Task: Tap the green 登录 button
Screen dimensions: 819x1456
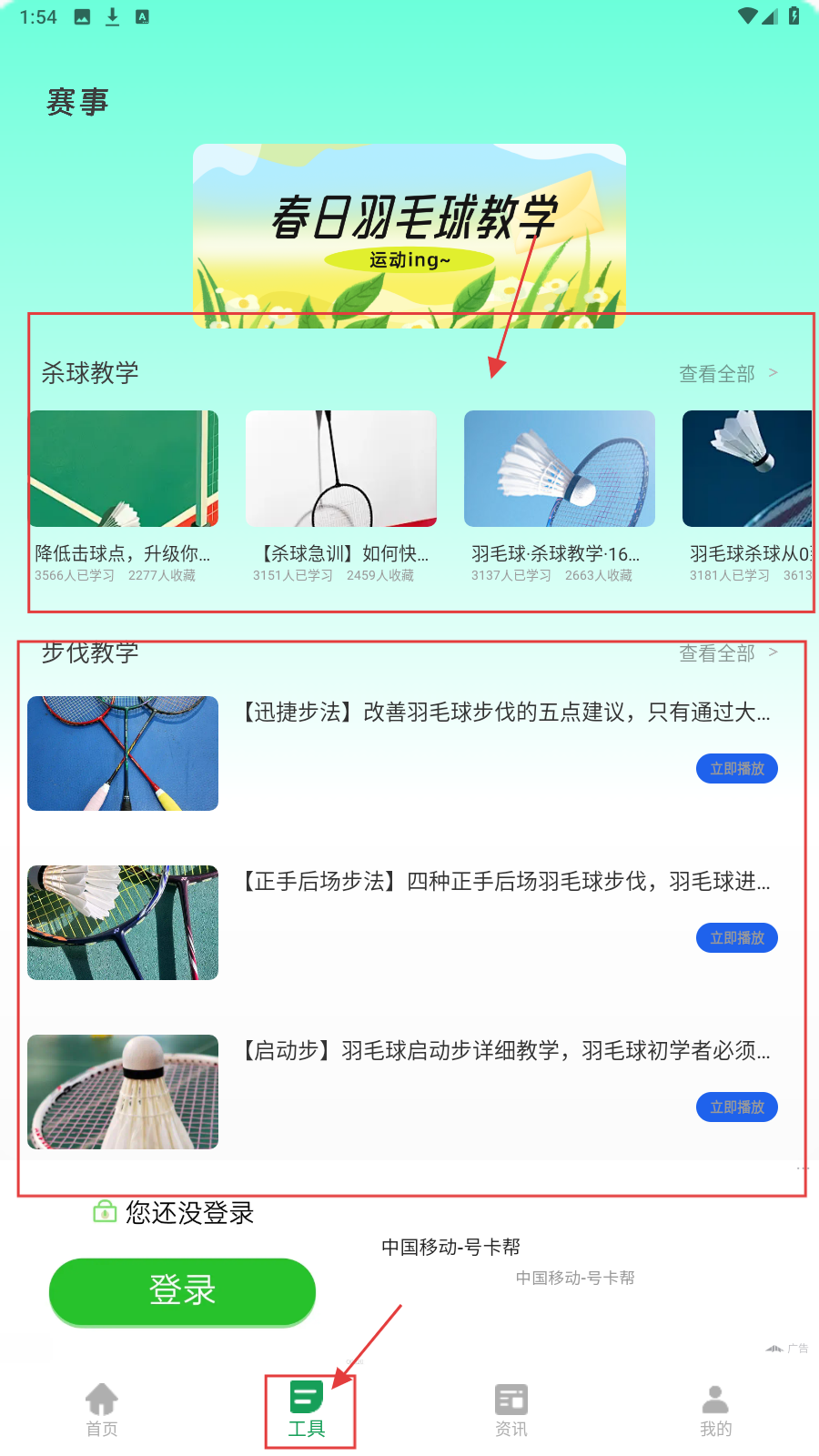Action: coord(182,1291)
